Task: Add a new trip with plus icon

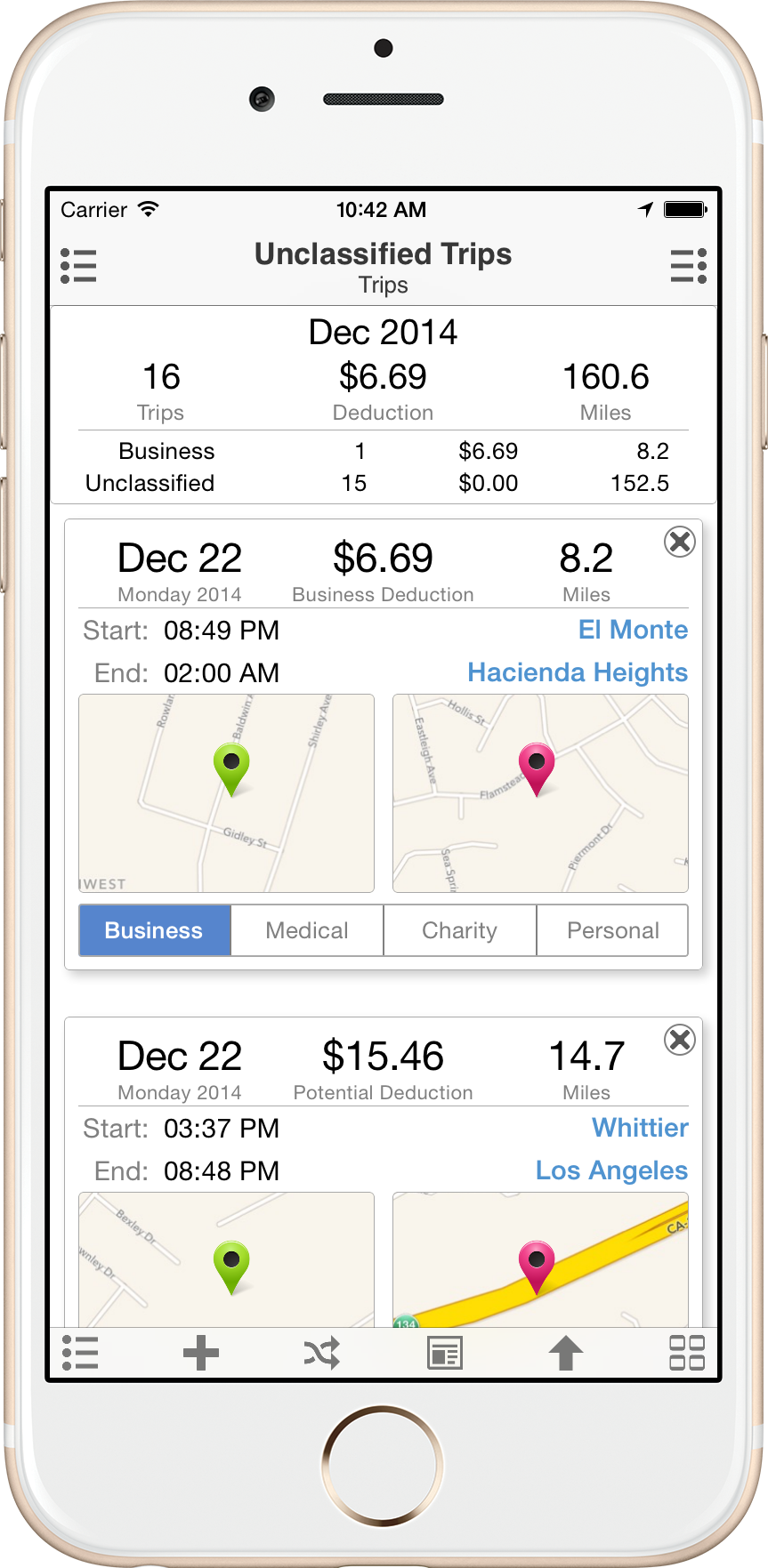Action: pyautogui.click(x=201, y=1353)
